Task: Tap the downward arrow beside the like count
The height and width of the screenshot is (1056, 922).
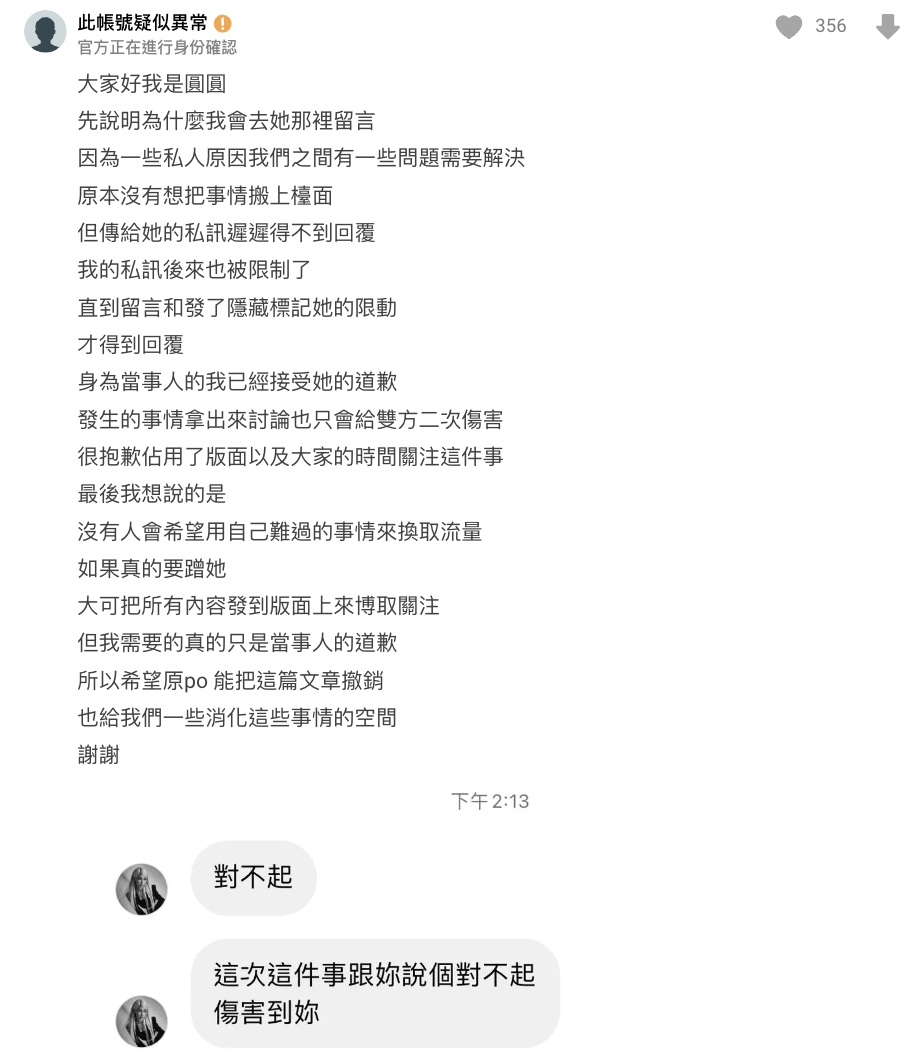Action: click(887, 27)
